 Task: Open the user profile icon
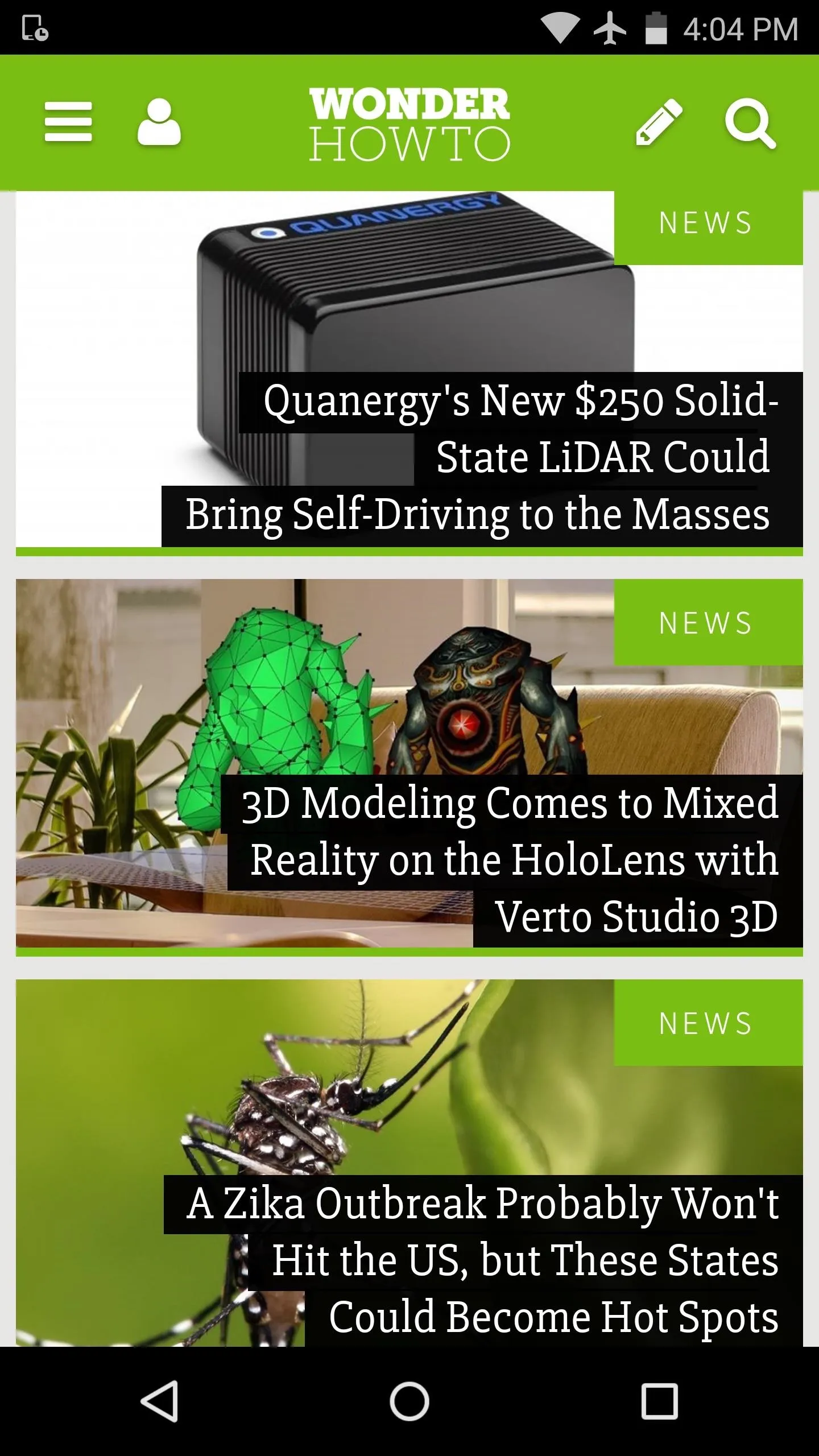click(x=159, y=122)
